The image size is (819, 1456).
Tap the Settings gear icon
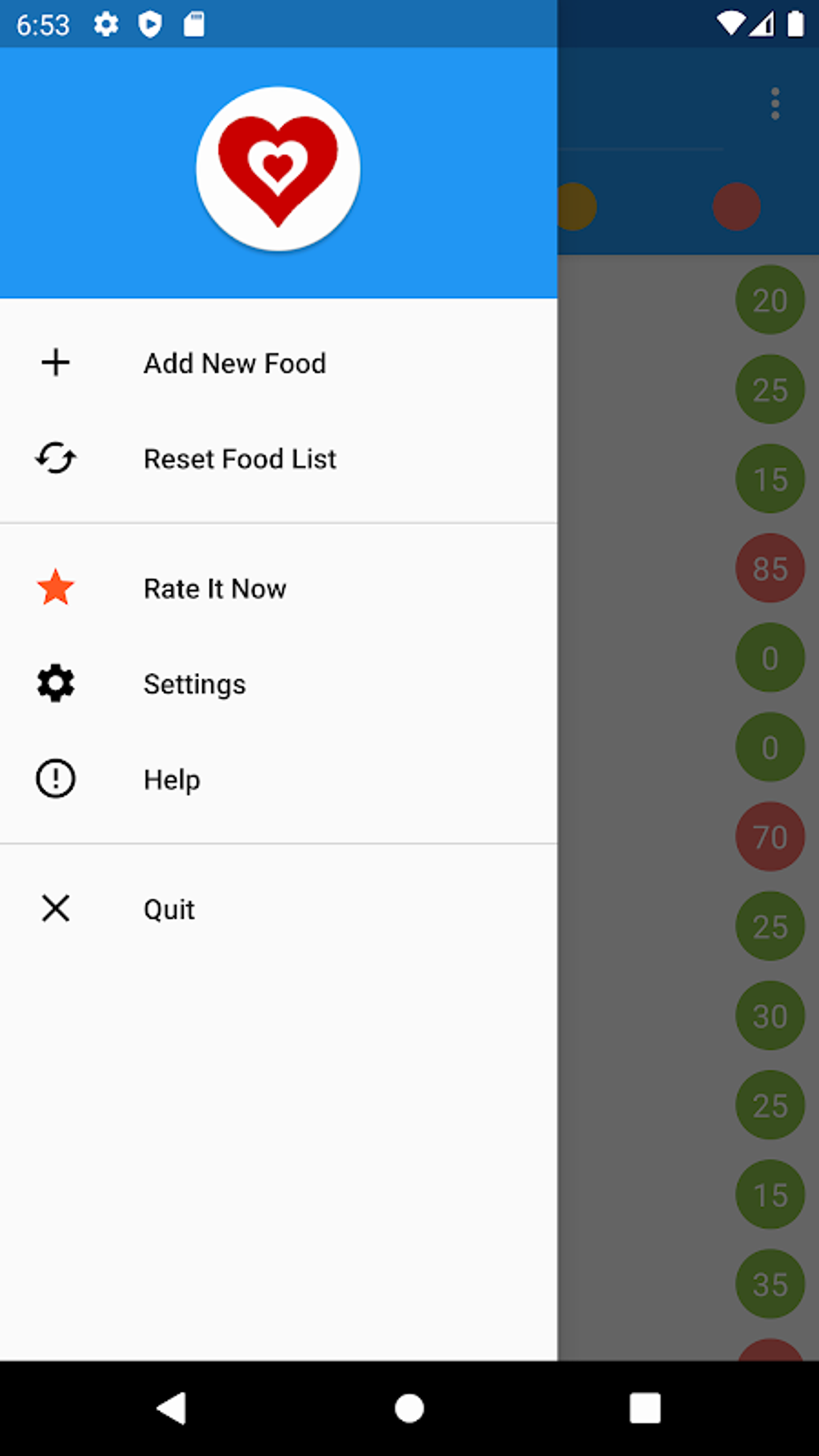coord(55,683)
